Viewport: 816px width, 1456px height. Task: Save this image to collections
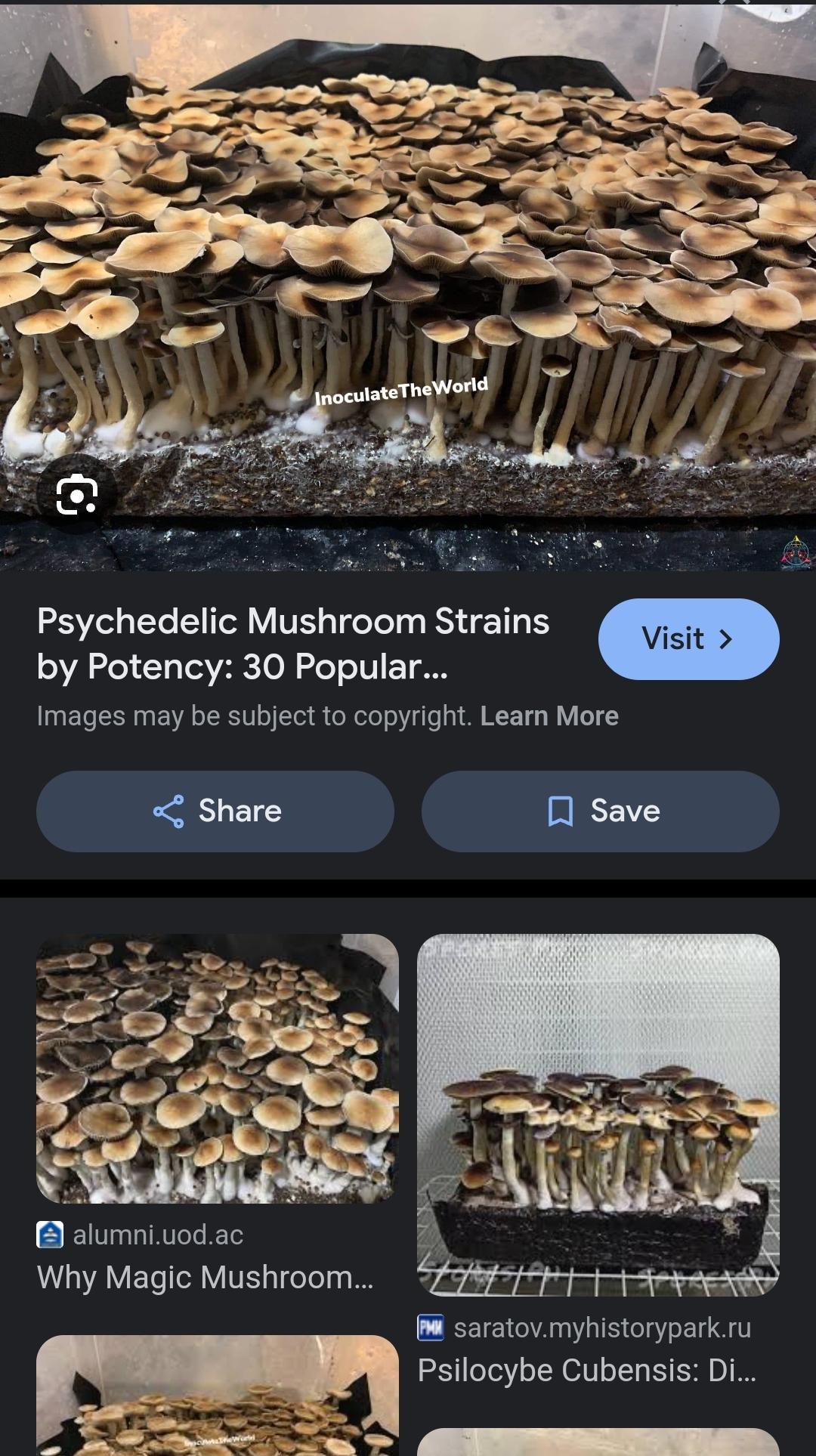point(601,811)
